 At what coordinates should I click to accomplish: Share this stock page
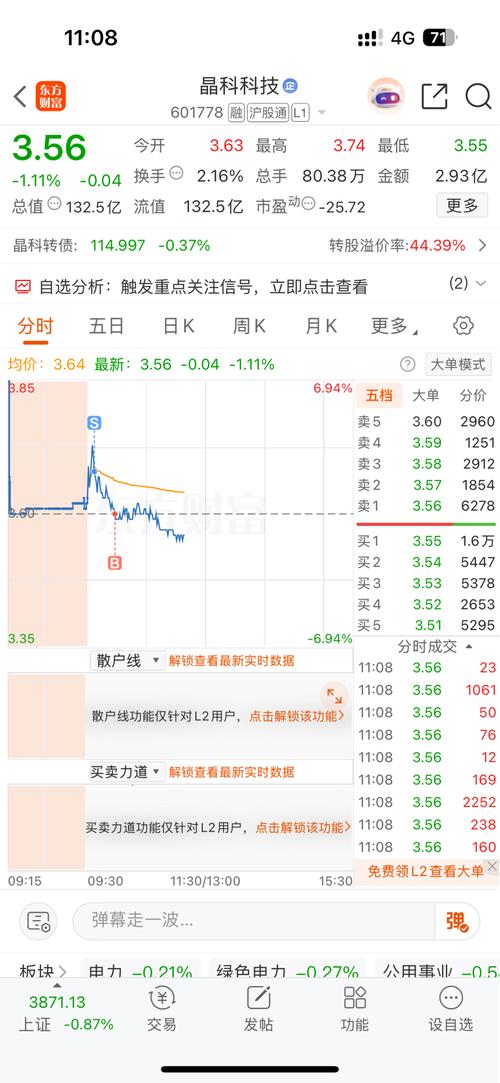point(434,97)
